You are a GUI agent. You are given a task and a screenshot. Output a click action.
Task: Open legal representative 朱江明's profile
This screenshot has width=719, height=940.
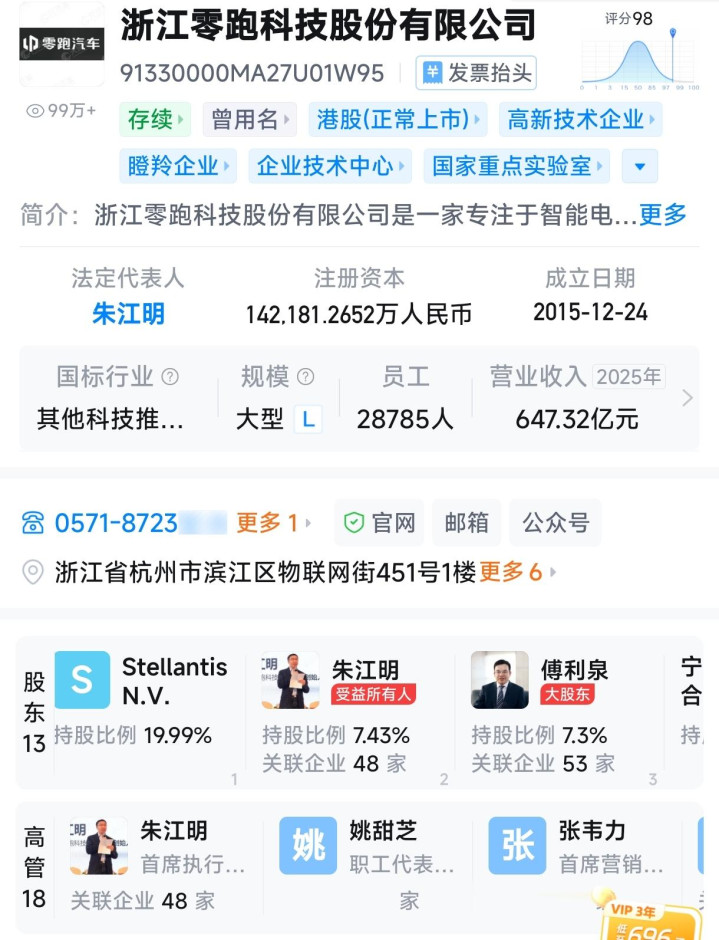pos(128,314)
